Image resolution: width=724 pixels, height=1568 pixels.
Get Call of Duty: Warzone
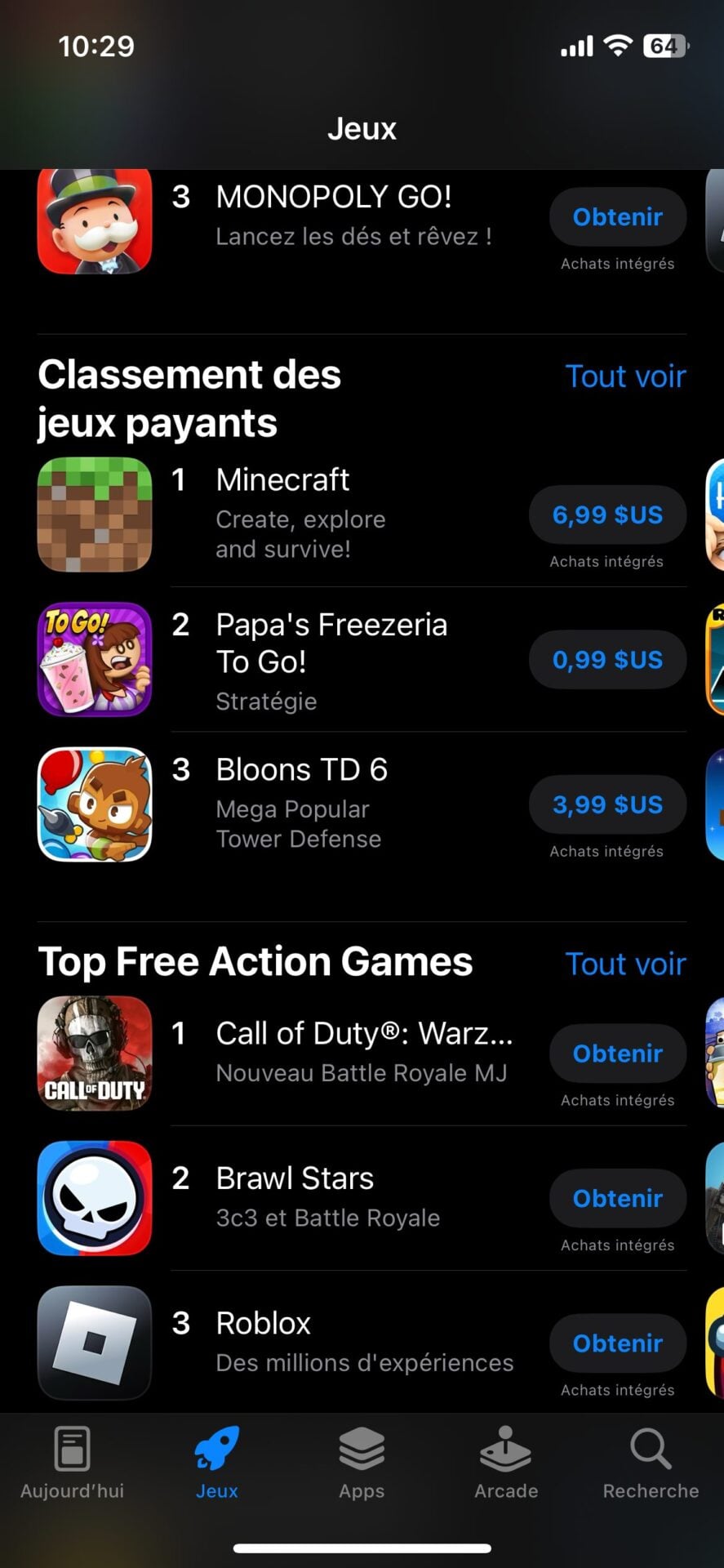click(x=617, y=1053)
